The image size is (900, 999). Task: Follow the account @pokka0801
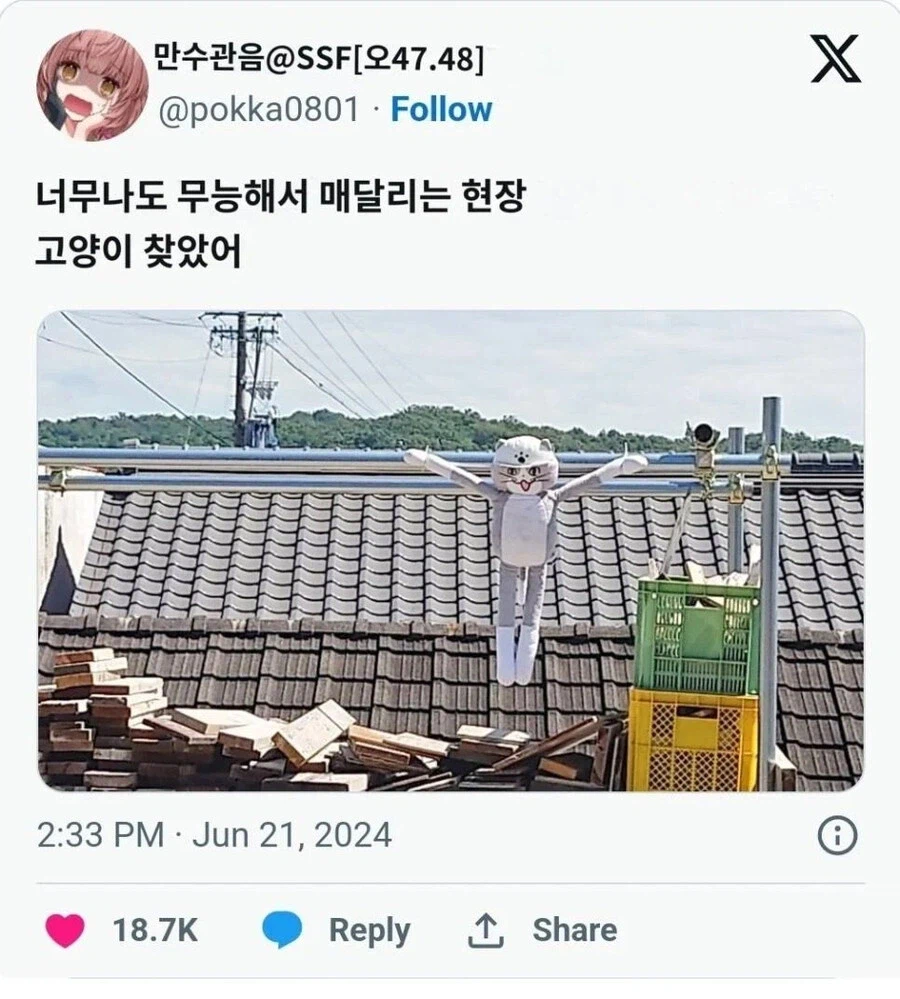[441, 111]
